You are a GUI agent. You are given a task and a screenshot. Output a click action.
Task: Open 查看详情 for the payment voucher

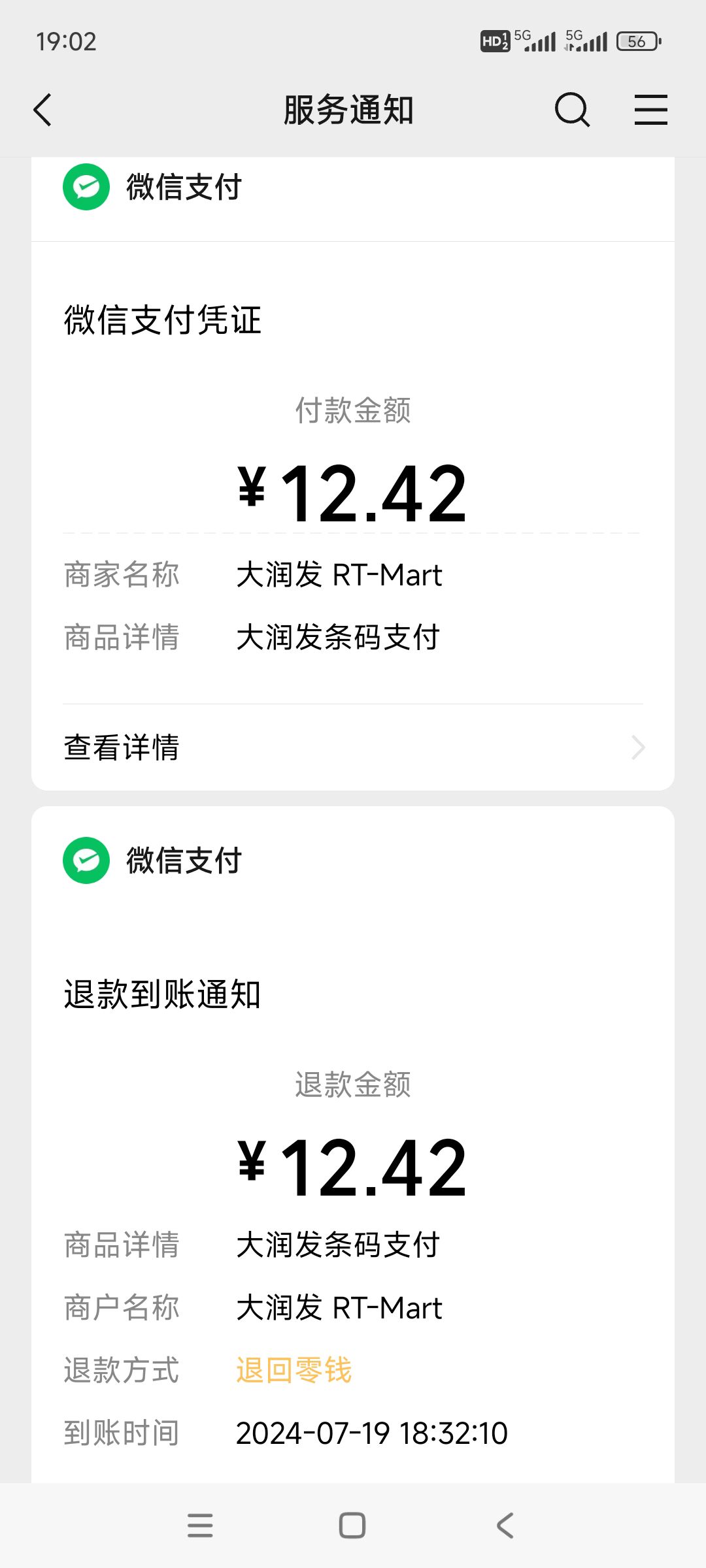353,747
